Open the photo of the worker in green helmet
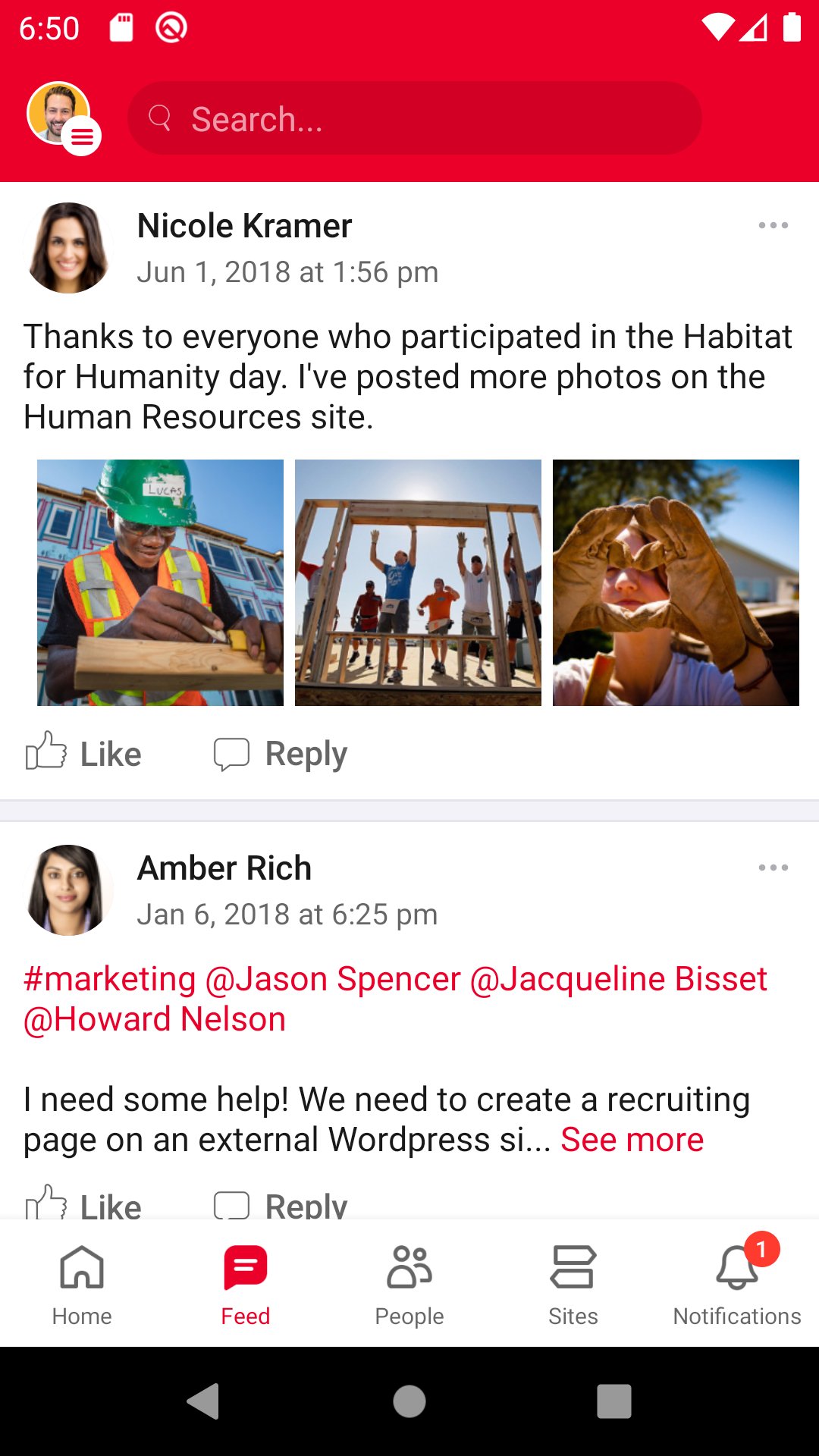Screen dimensions: 819x1456 point(160,582)
